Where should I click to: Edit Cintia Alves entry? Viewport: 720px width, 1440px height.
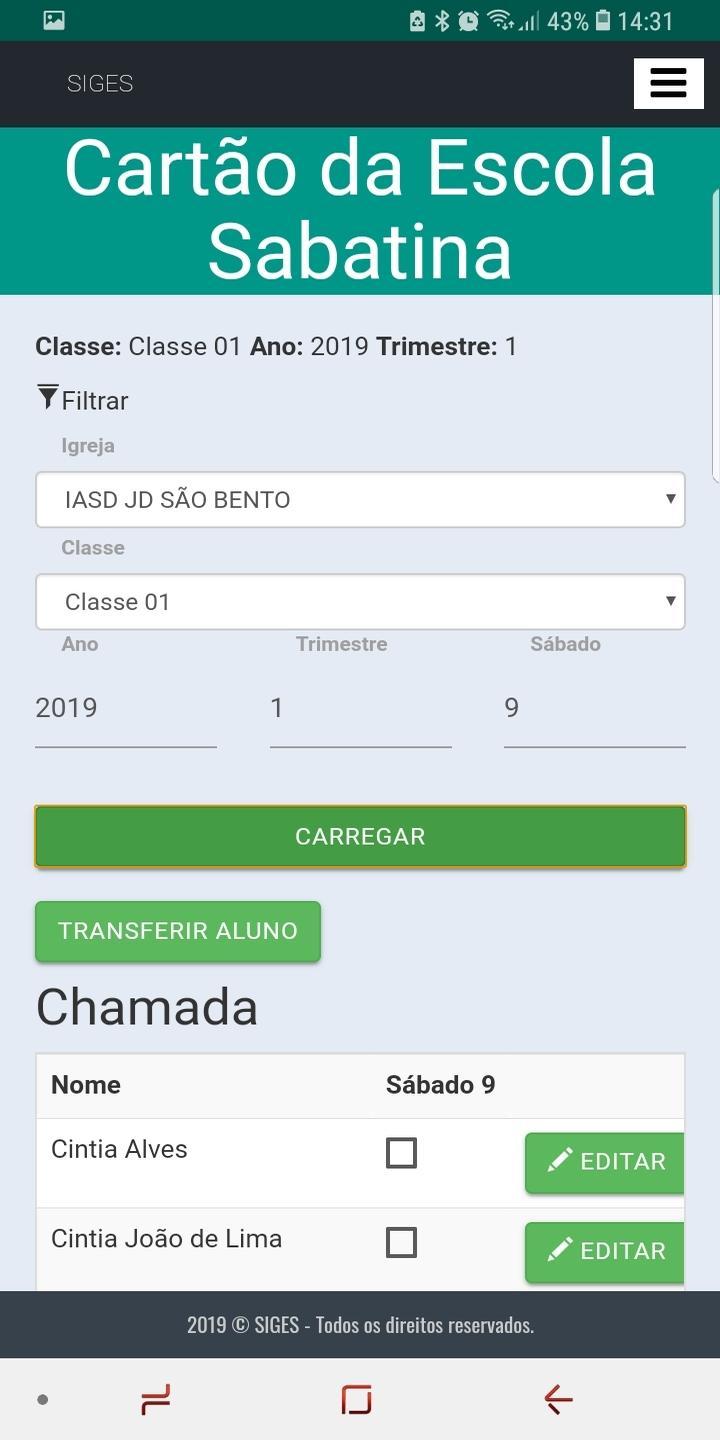click(605, 1162)
